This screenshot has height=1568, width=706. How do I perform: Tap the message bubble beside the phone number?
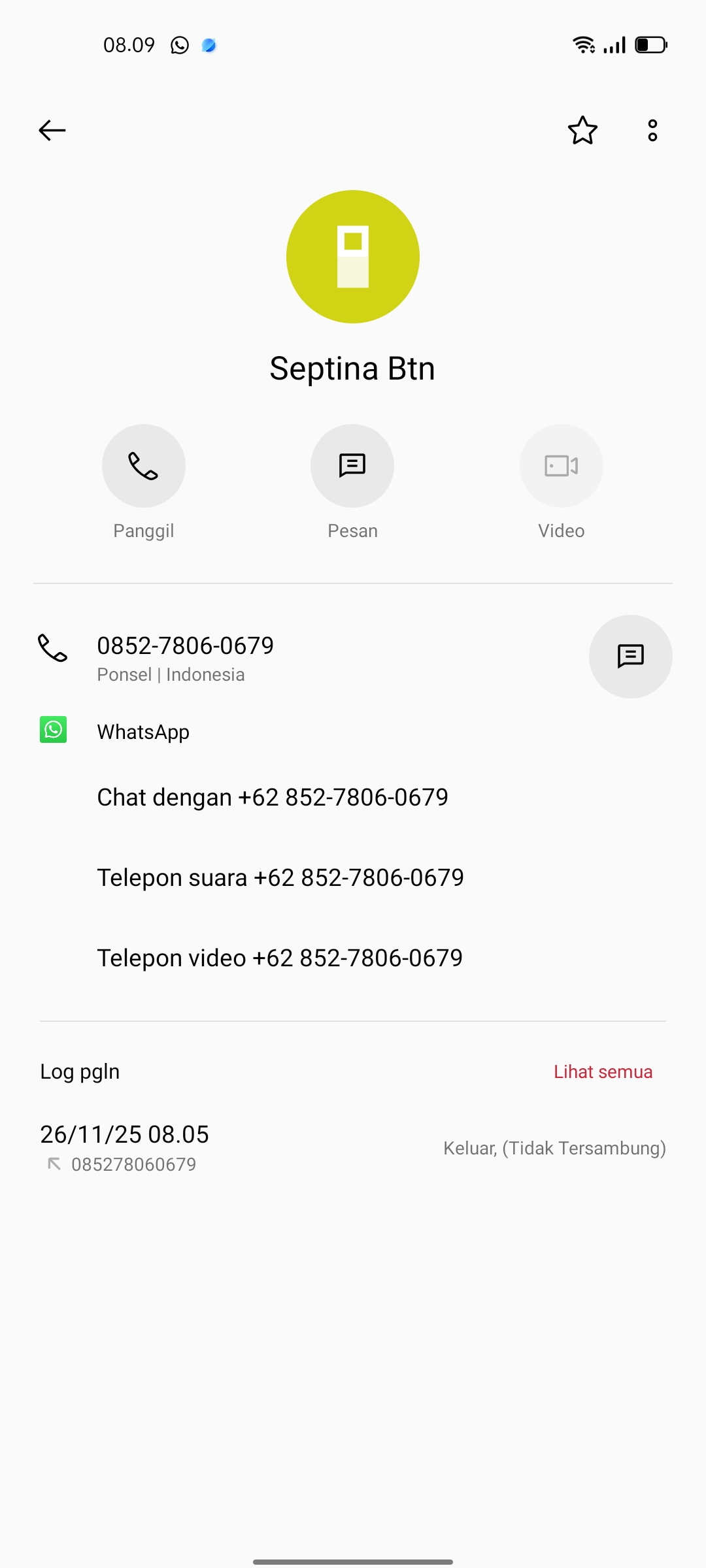(x=630, y=656)
